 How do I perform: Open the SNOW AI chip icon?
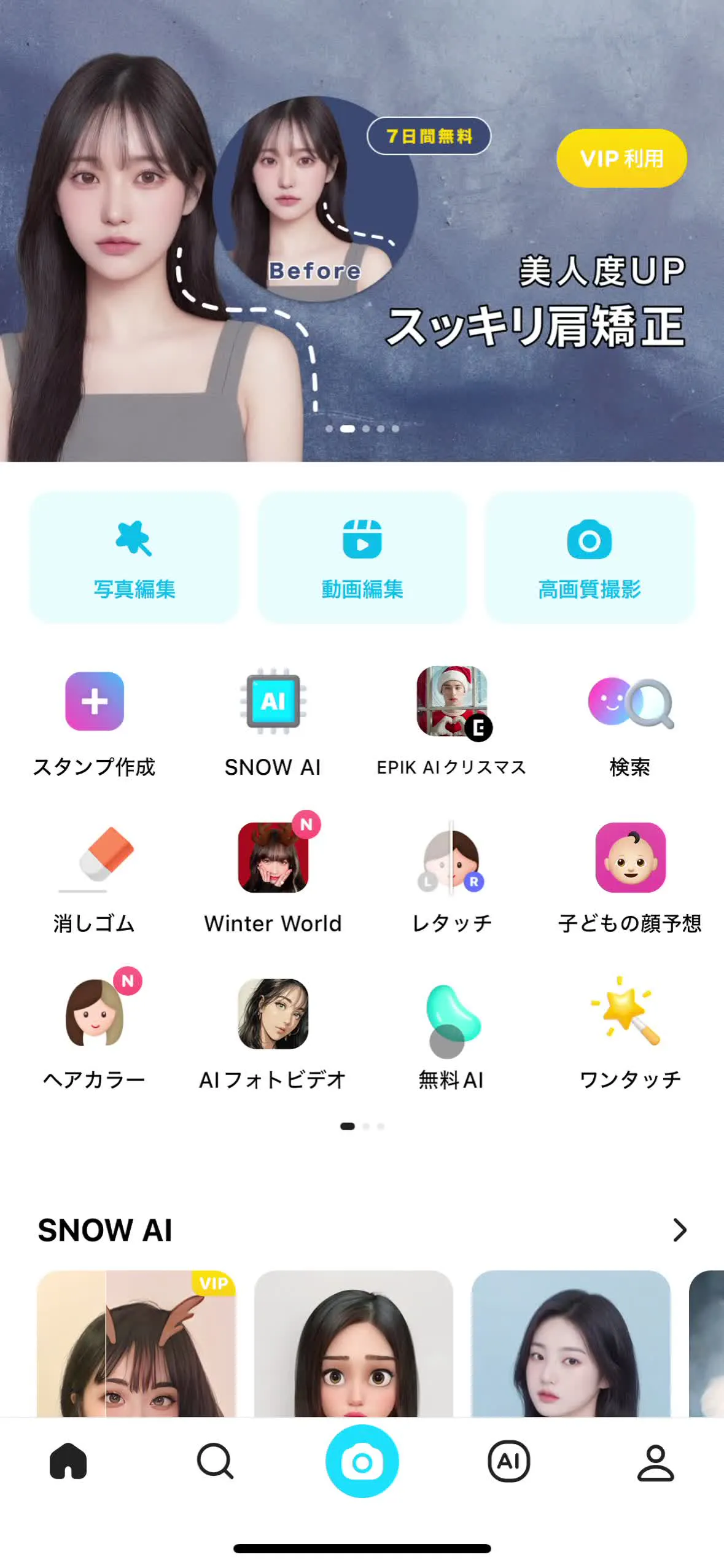tap(273, 702)
